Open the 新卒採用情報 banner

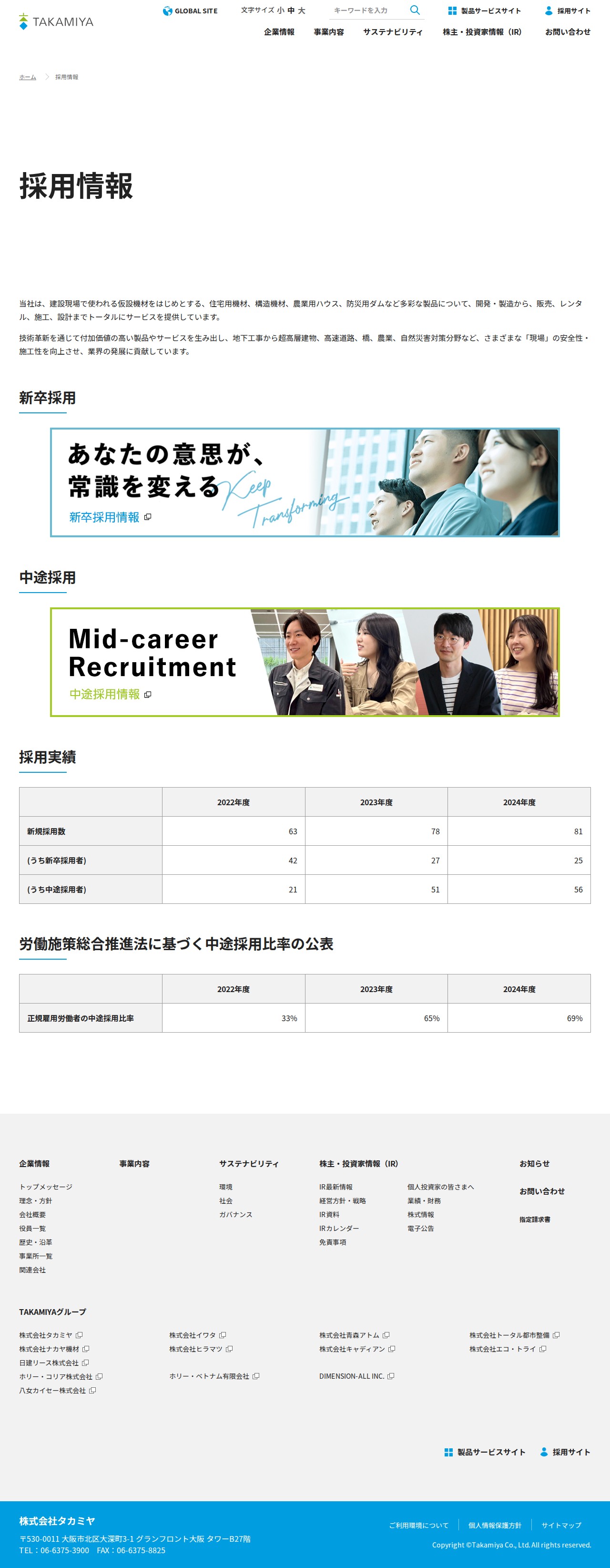[305, 482]
